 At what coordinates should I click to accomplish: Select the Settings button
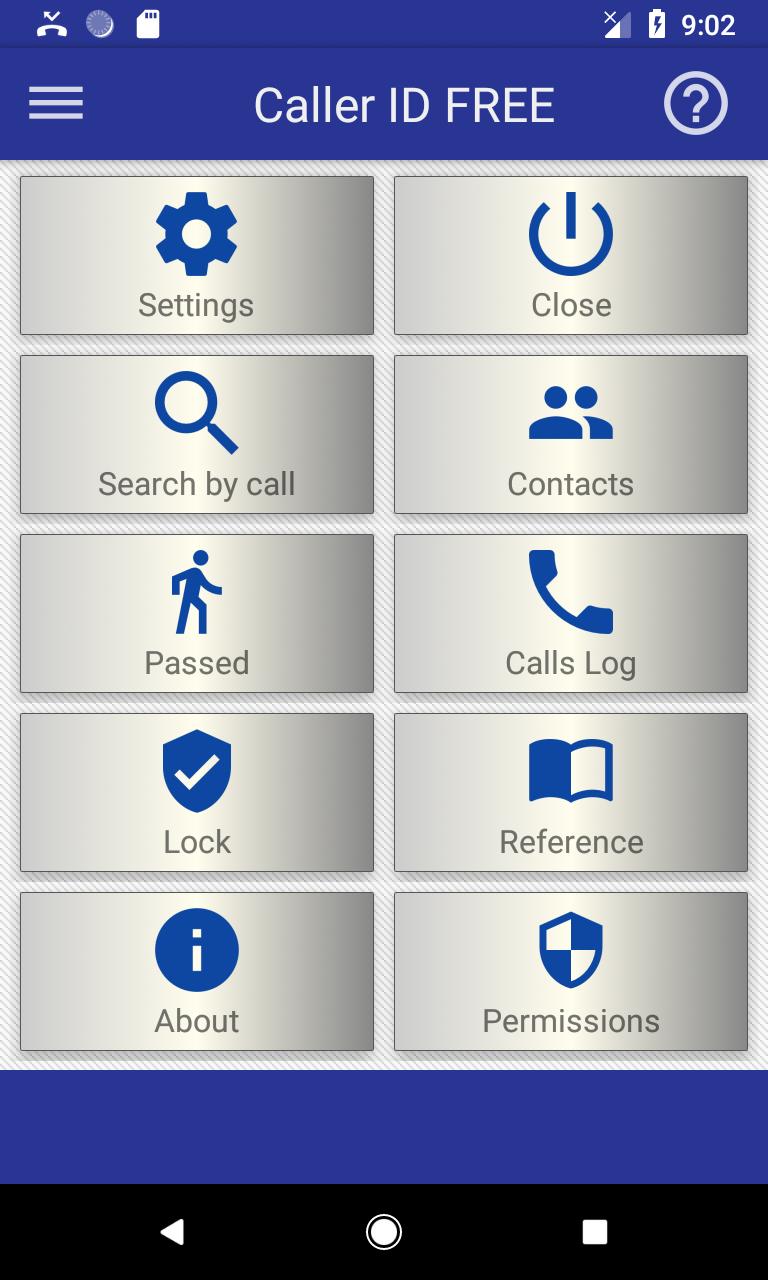(196, 255)
